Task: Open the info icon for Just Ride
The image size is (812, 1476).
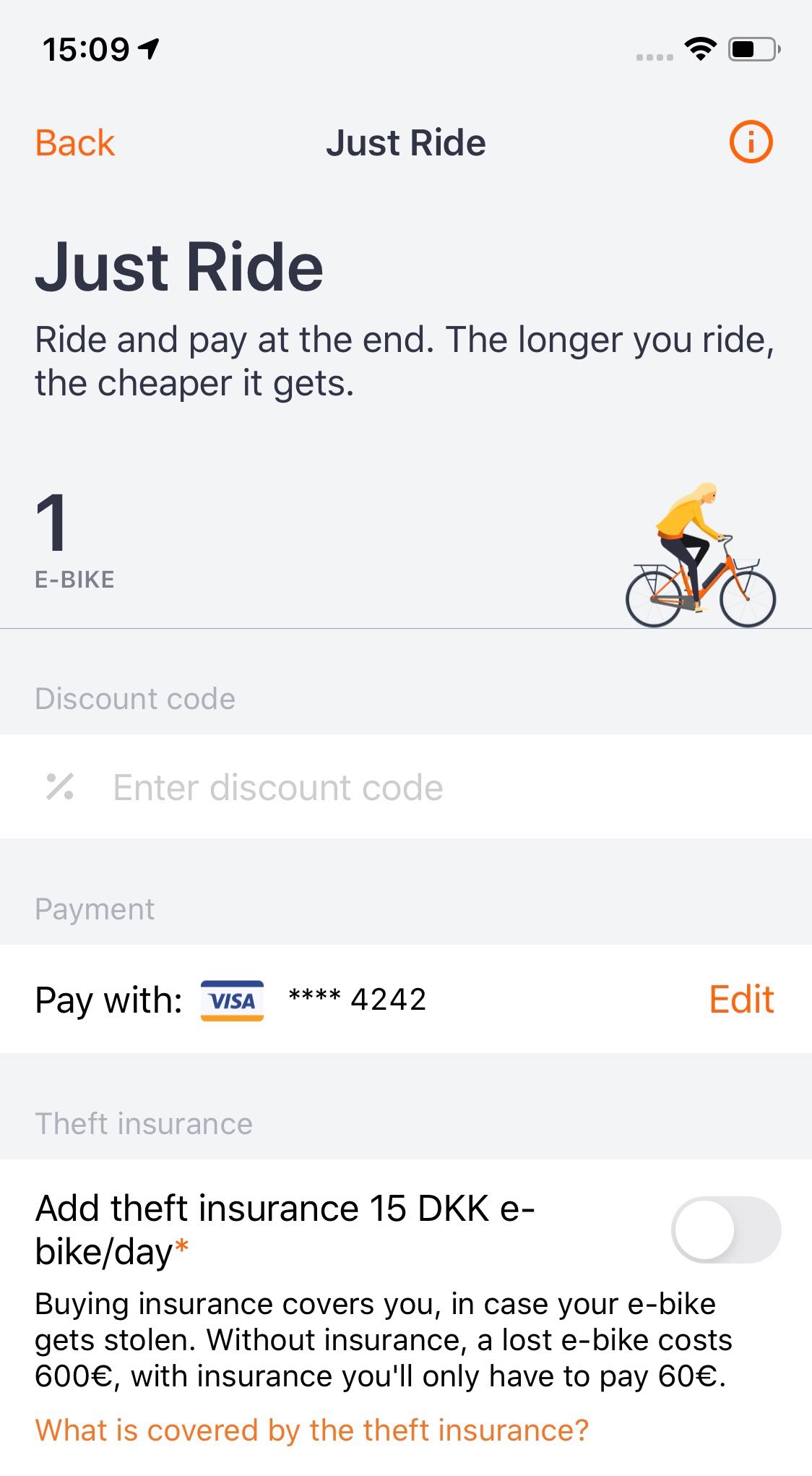Action: coord(751,142)
